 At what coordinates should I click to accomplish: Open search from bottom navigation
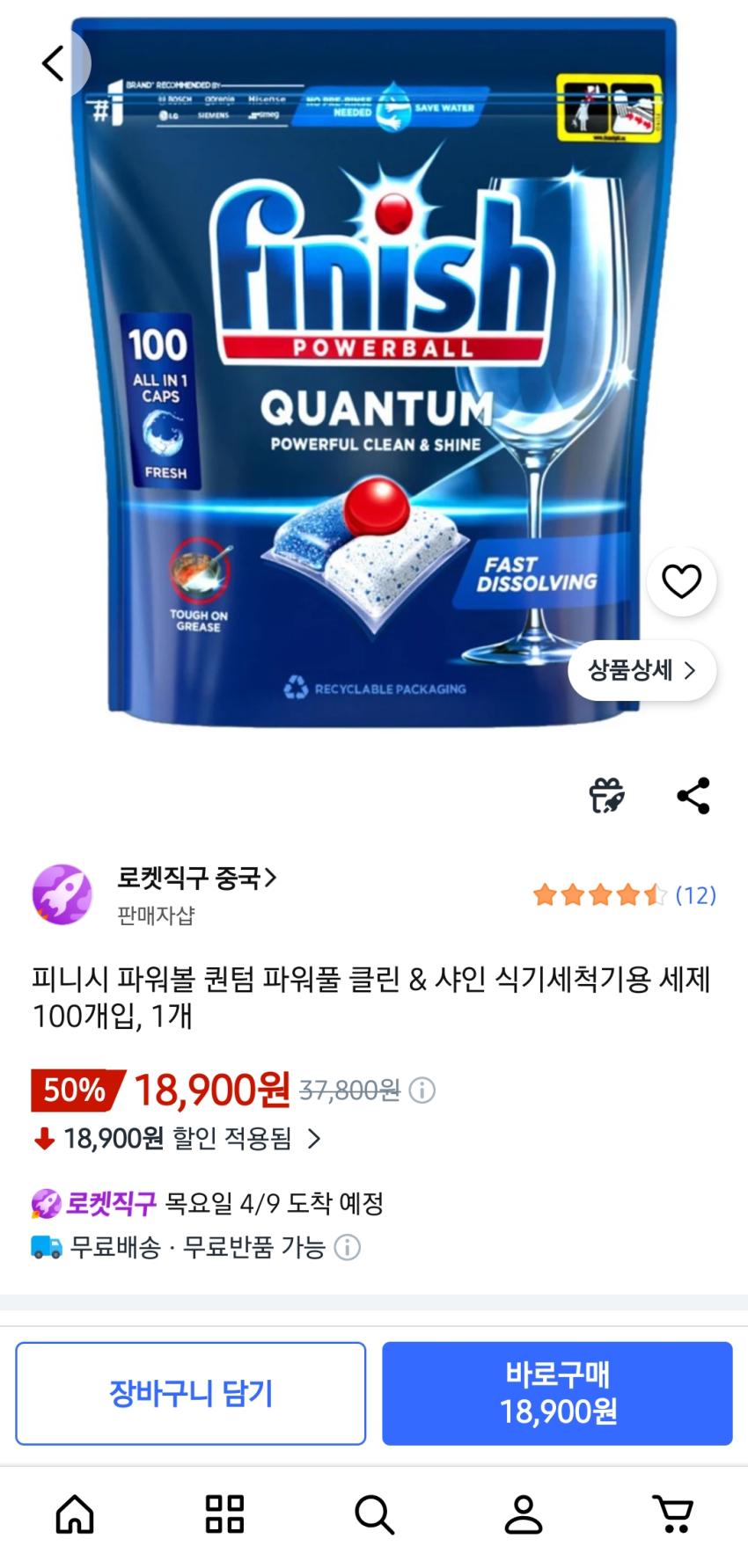pos(374,1514)
